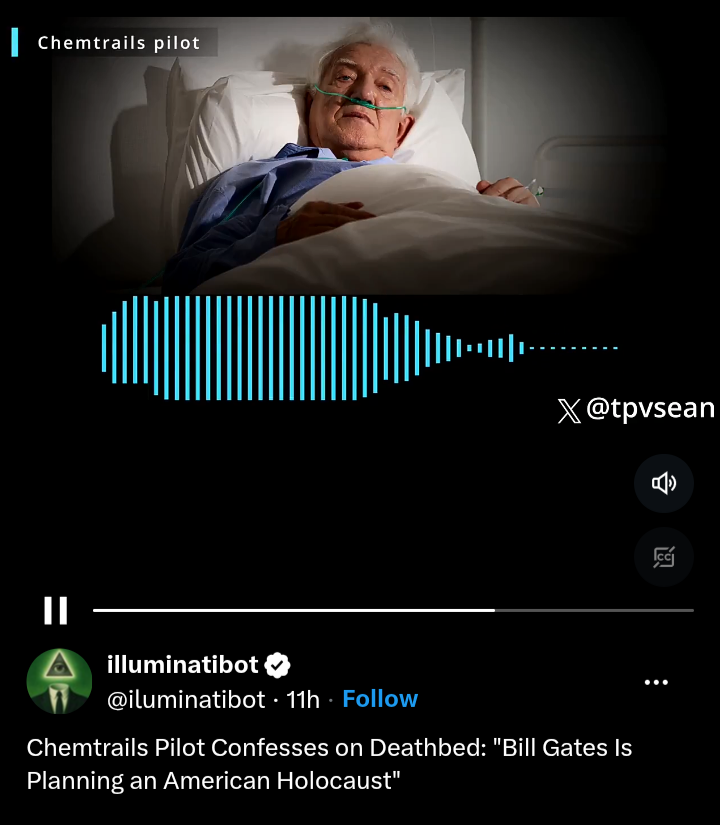View the illuminatibot profile name

(183, 664)
